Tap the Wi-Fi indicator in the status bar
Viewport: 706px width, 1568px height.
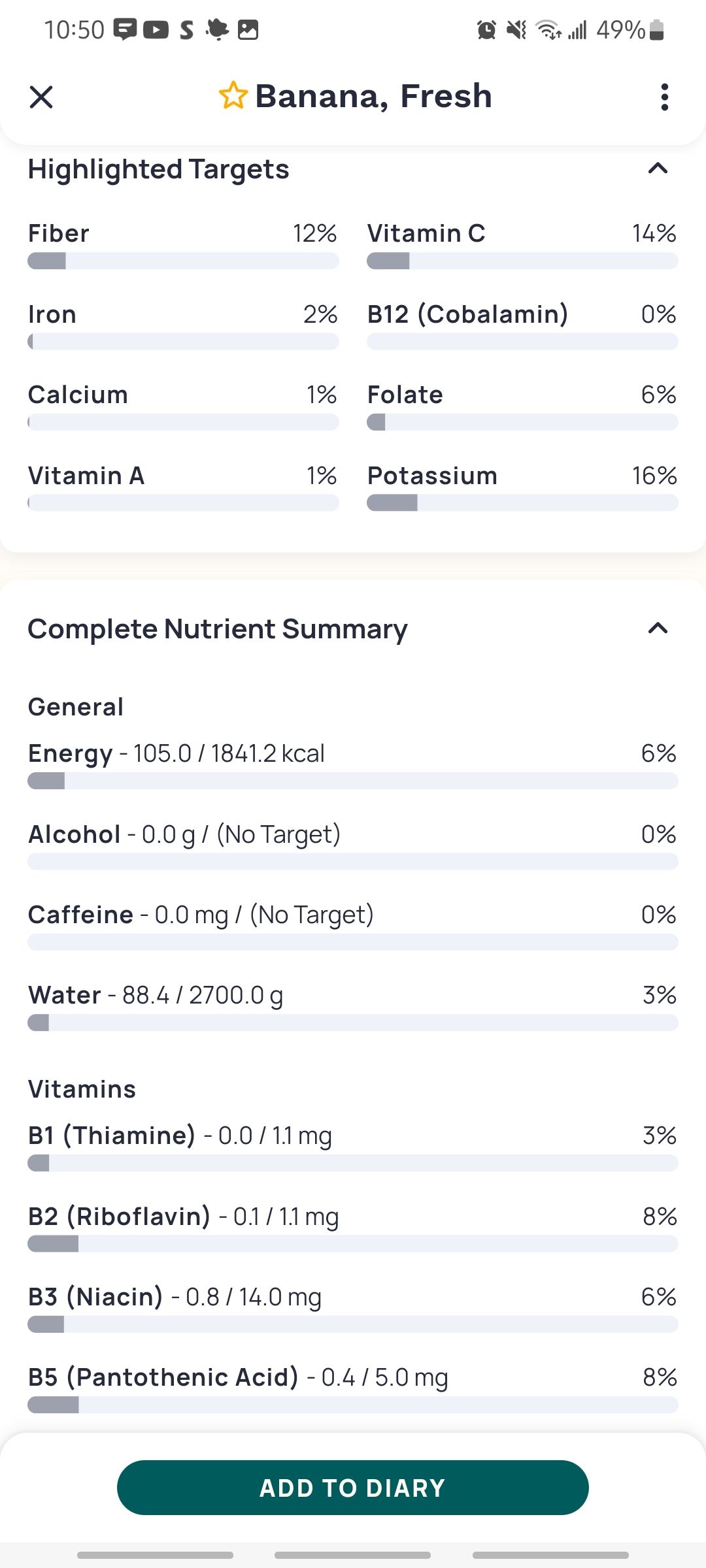(548, 29)
